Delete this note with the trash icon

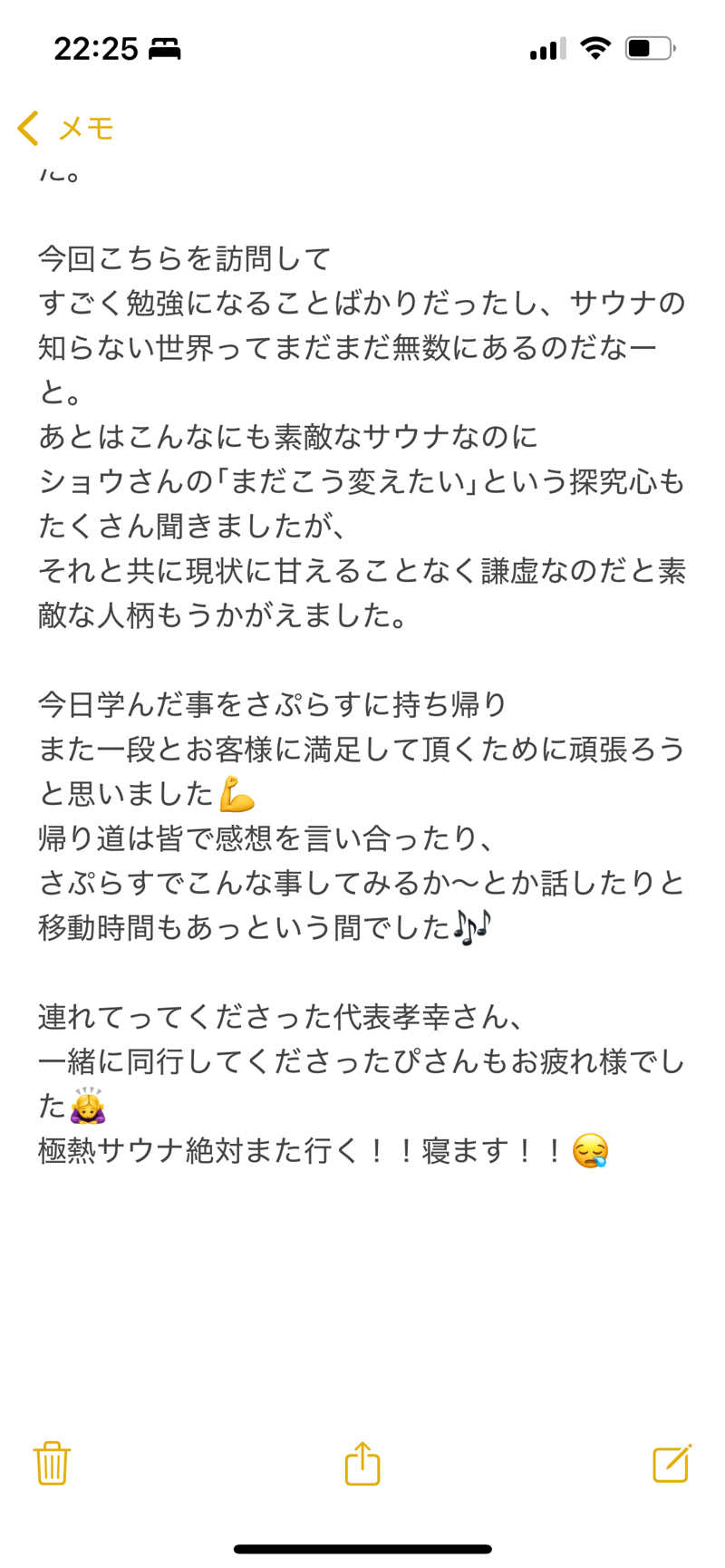tap(52, 1462)
